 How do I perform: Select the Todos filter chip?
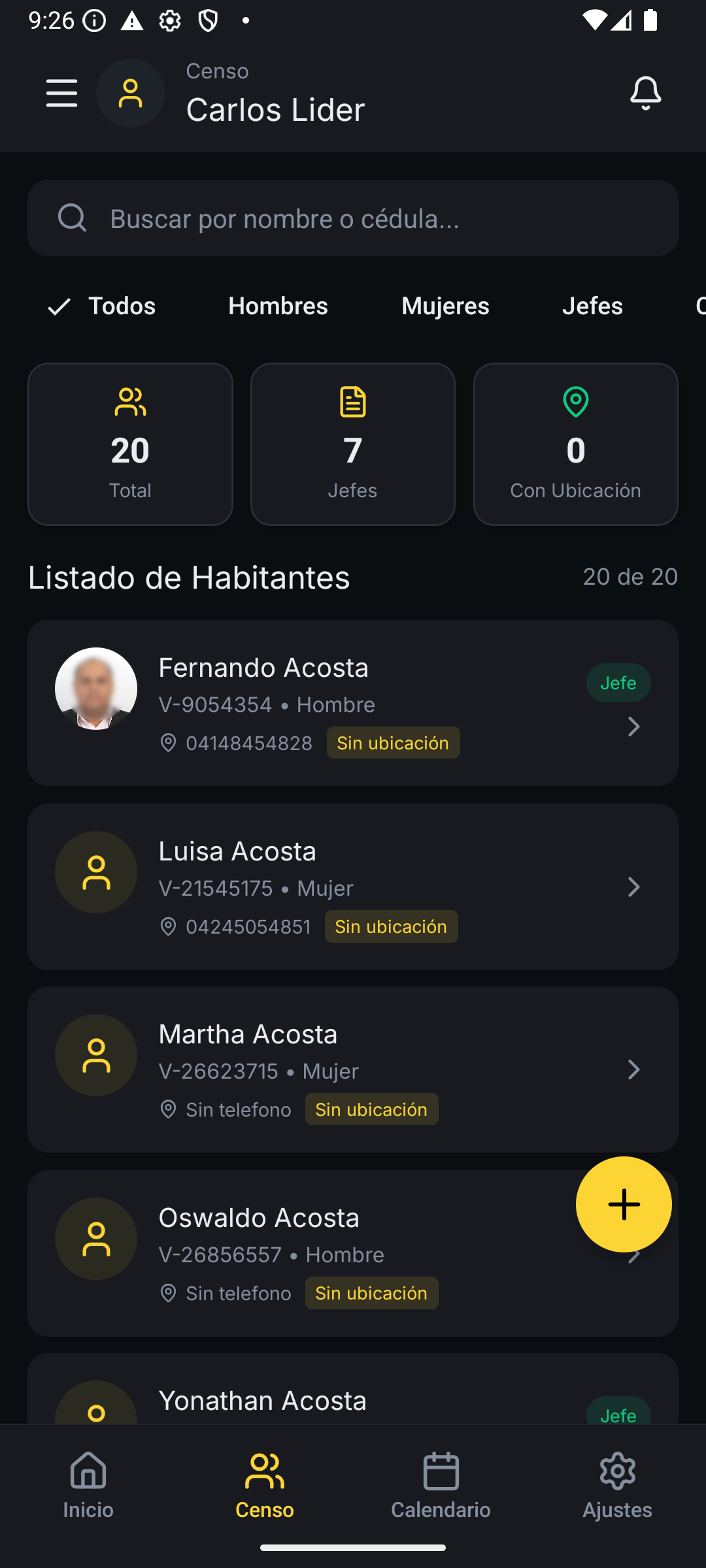click(x=103, y=306)
